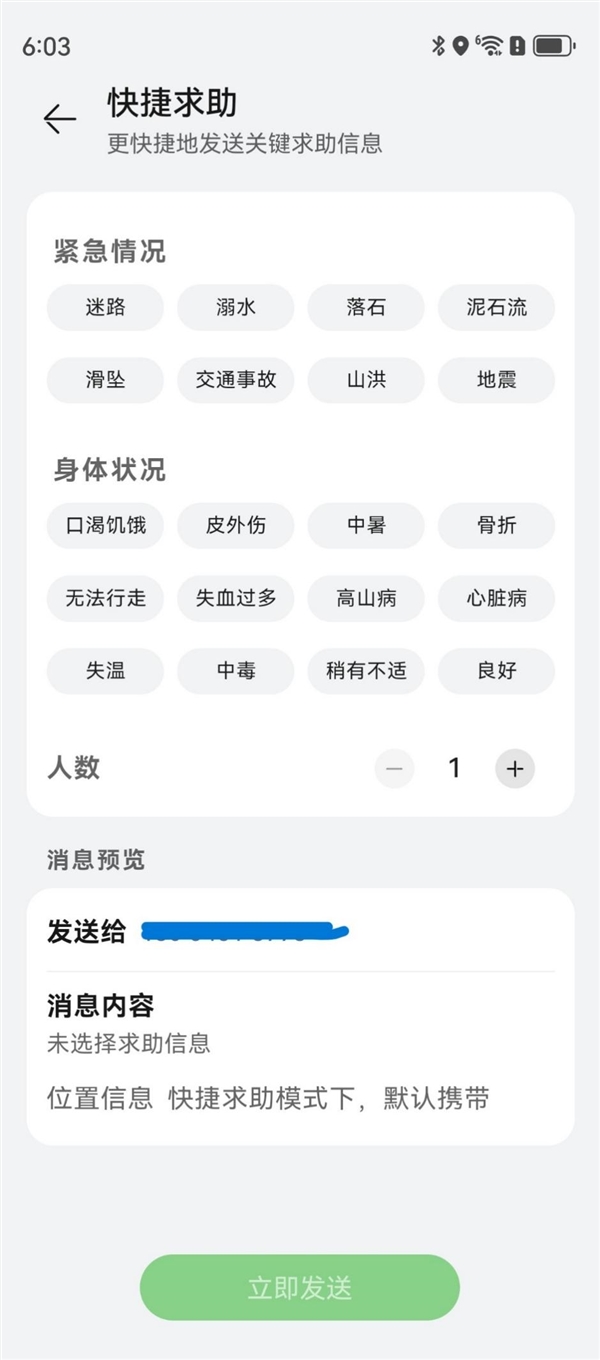The width and height of the screenshot is (600, 1360).
Task: Go back using the arrow icon
Action: 60,120
